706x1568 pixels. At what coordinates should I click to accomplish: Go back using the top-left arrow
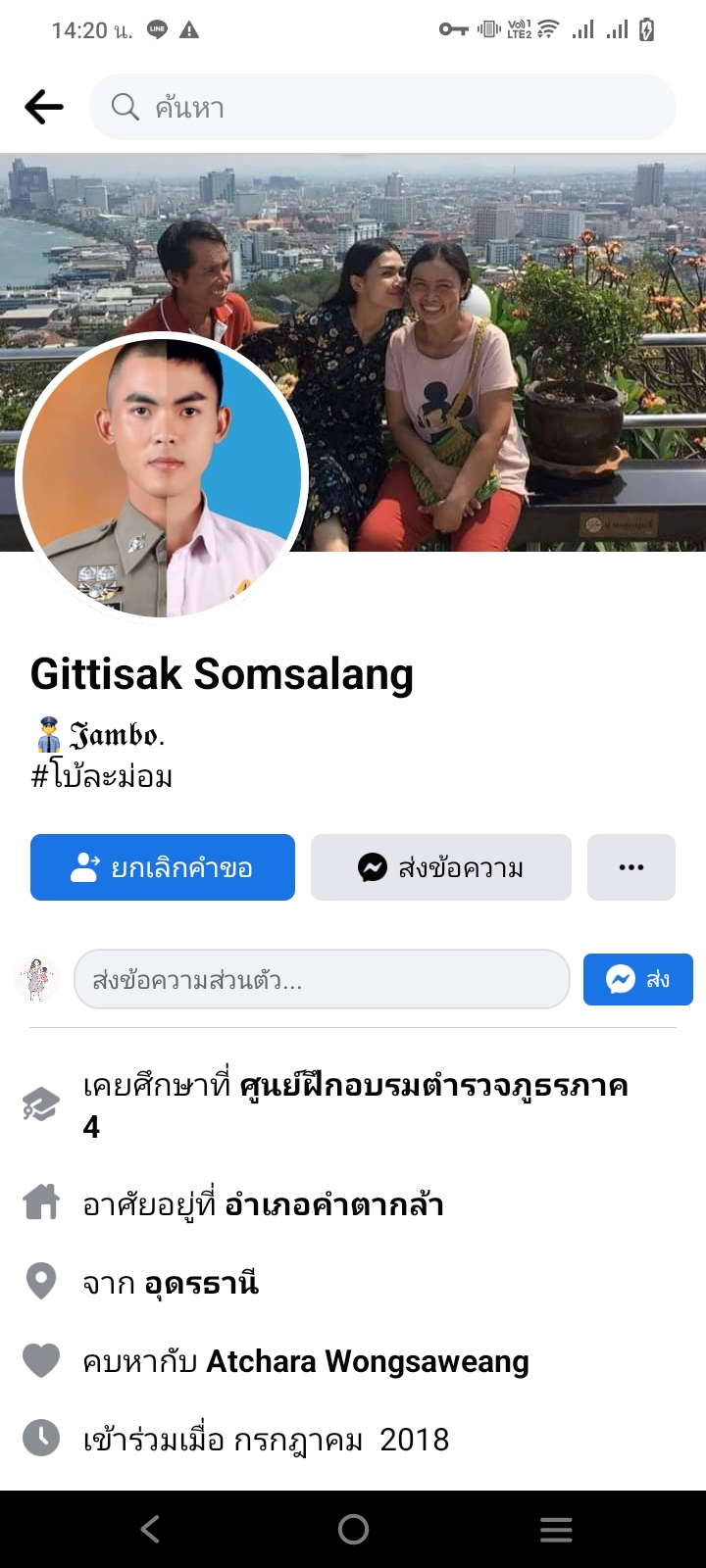44,107
